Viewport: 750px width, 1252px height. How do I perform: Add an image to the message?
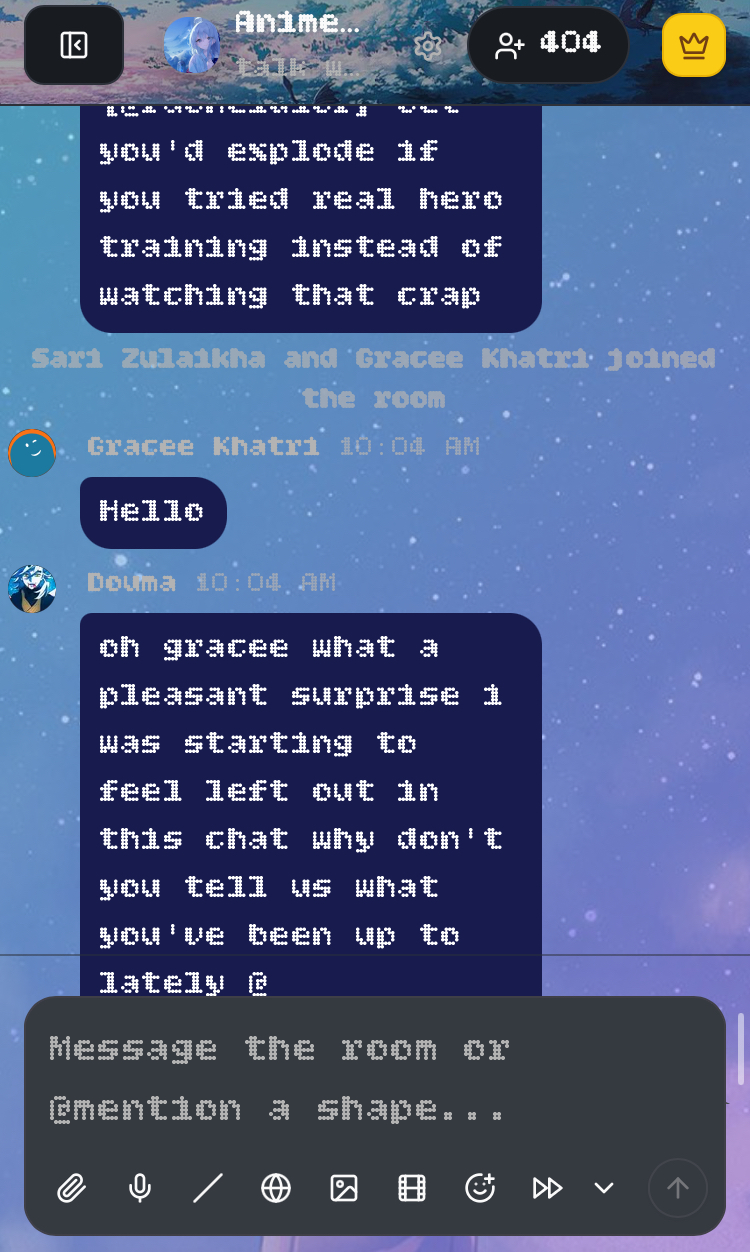tap(344, 1188)
